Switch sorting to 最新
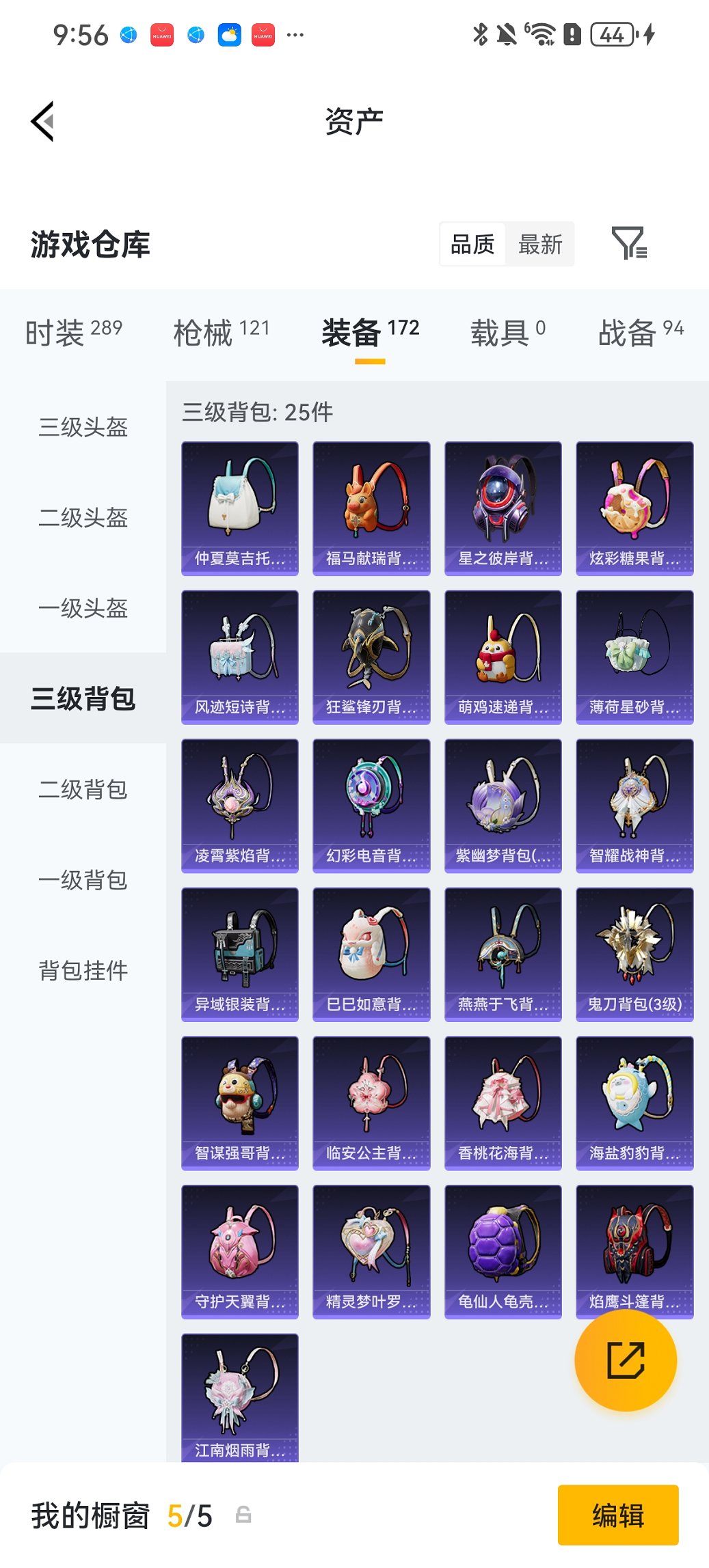Screen dimensions: 709x1568 (539, 244)
